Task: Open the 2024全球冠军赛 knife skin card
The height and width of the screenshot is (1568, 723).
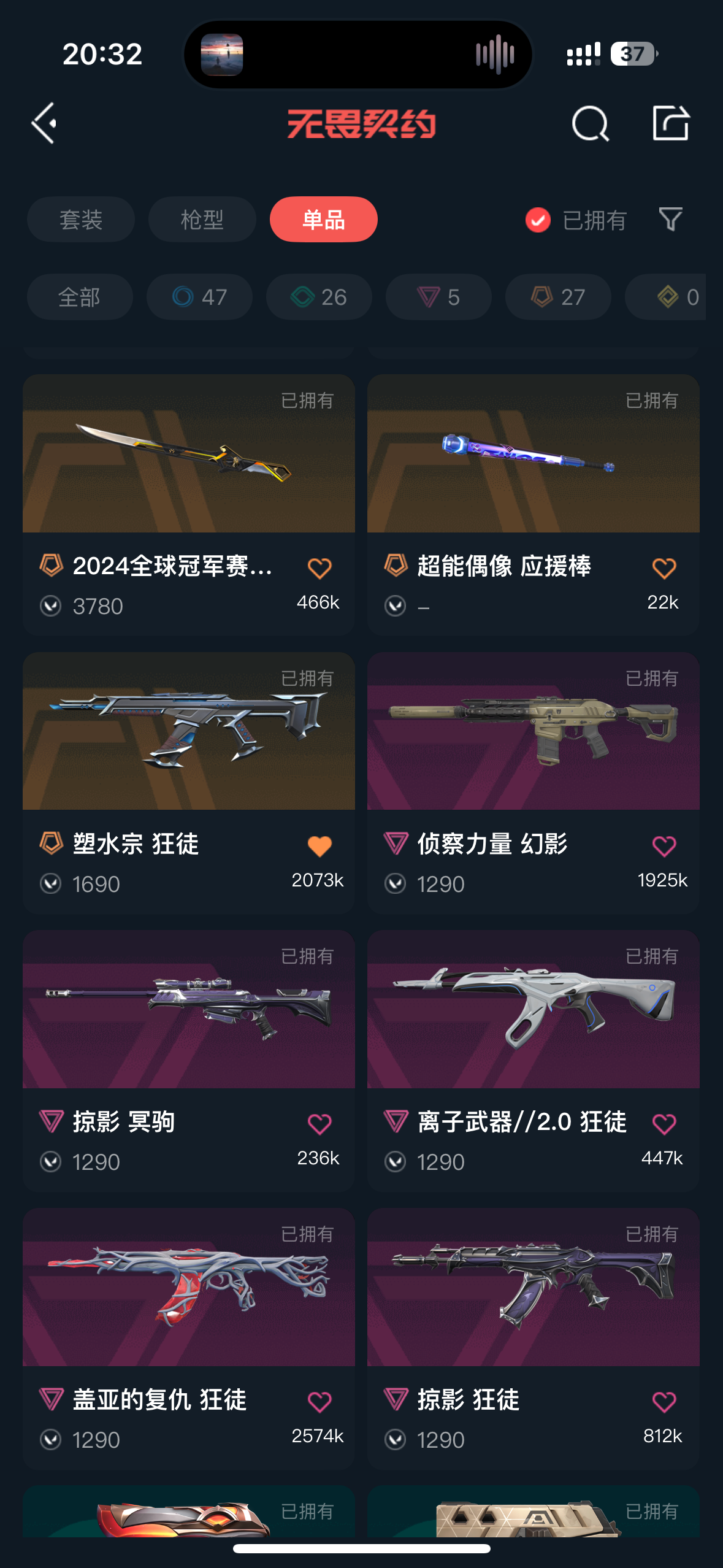Action: click(188, 454)
